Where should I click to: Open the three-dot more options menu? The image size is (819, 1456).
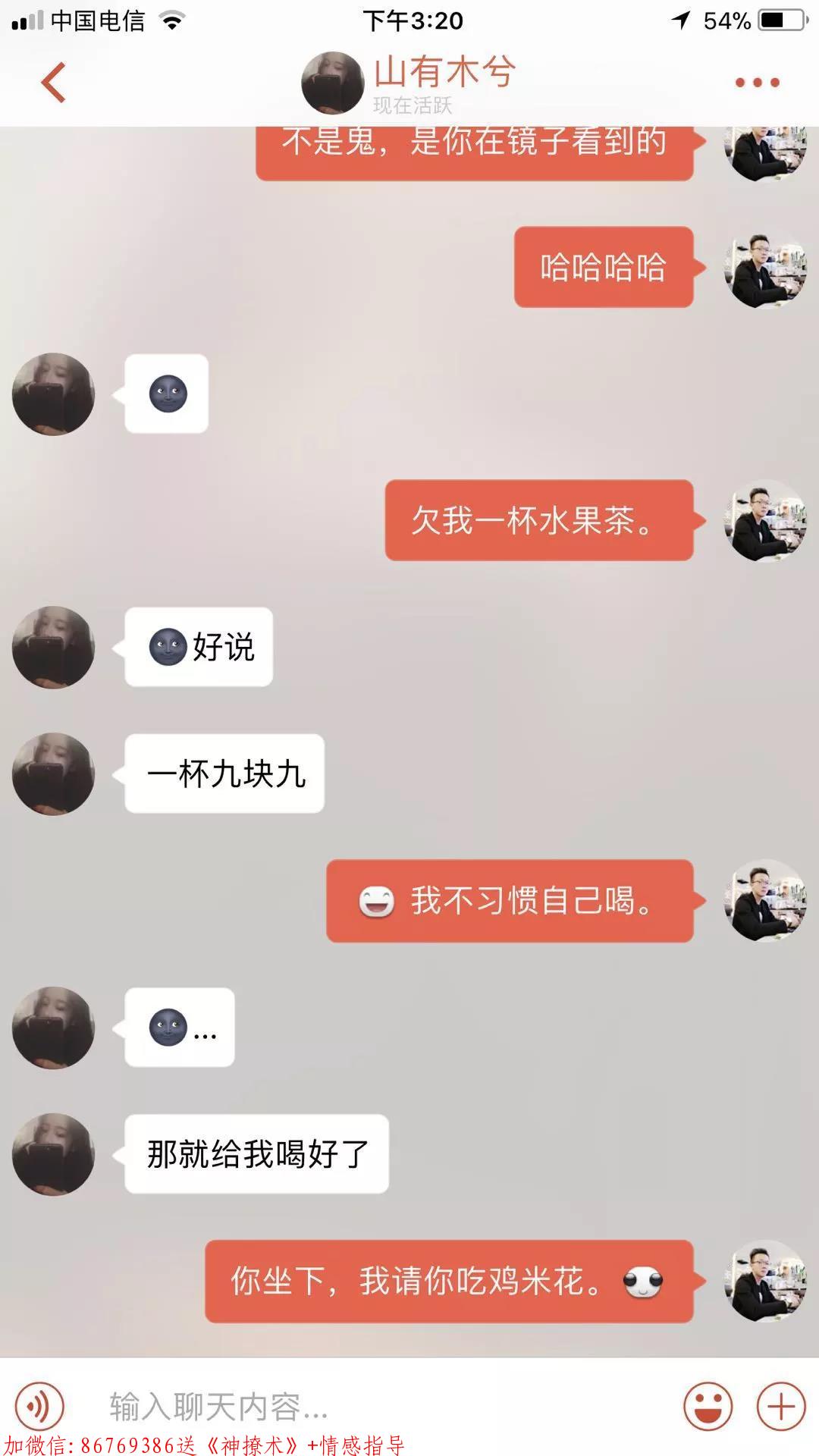tap(757, 83)
